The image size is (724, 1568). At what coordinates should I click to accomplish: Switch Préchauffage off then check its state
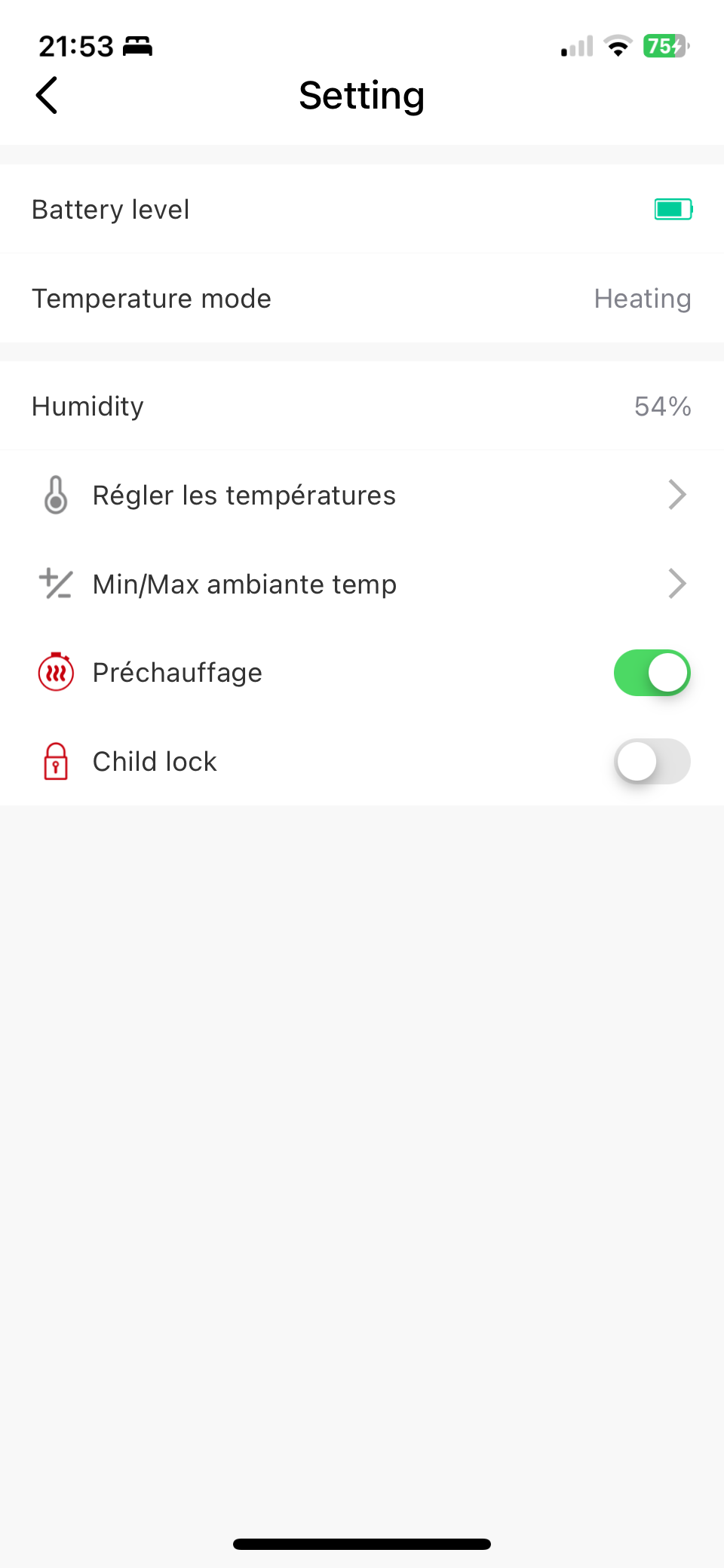(652, 672)
